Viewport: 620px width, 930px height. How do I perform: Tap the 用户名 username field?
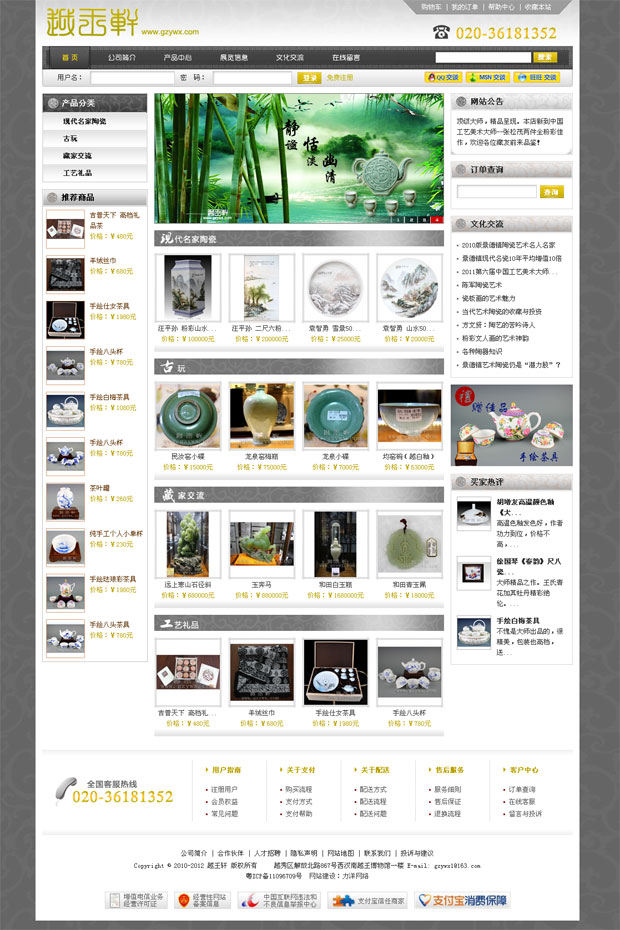132,78
